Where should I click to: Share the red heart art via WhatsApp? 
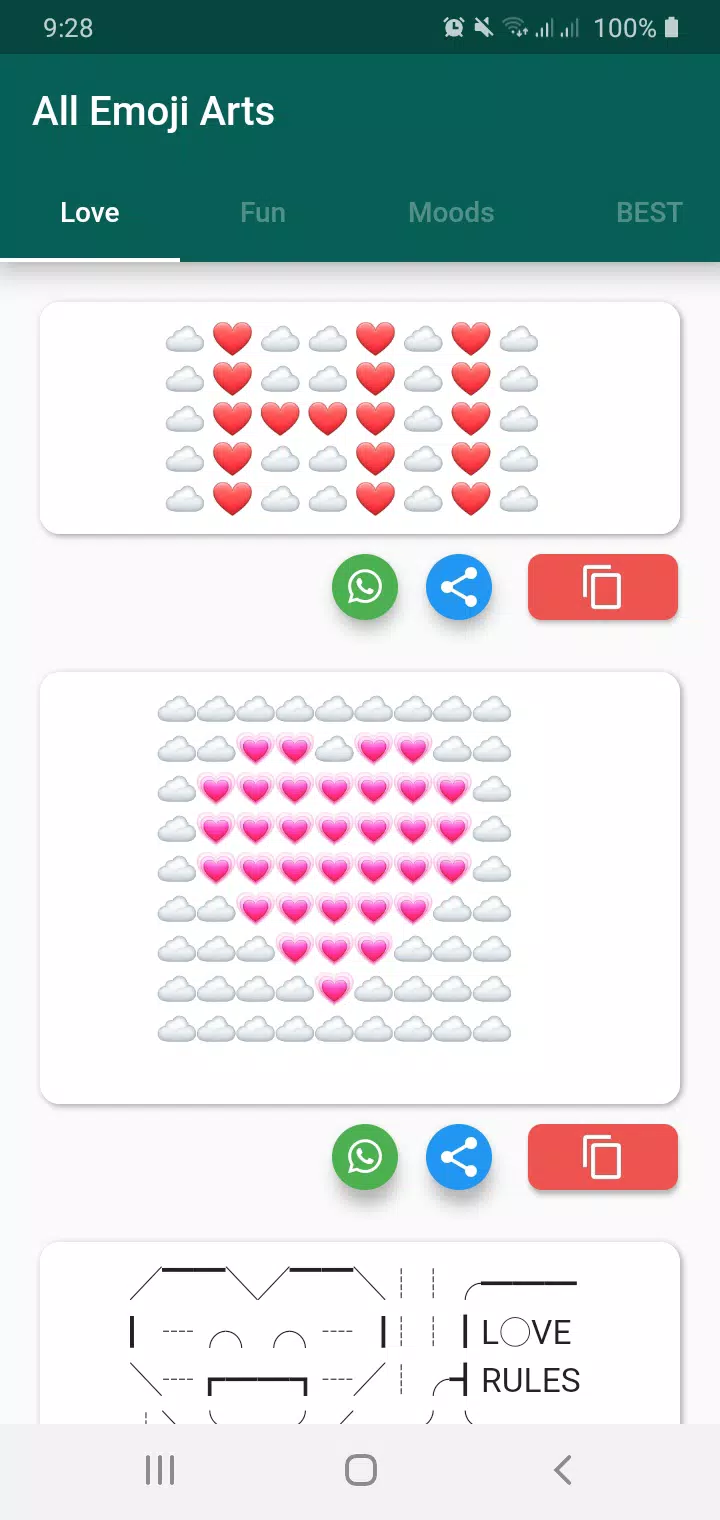pyautogui.click(x=364, y=587)
